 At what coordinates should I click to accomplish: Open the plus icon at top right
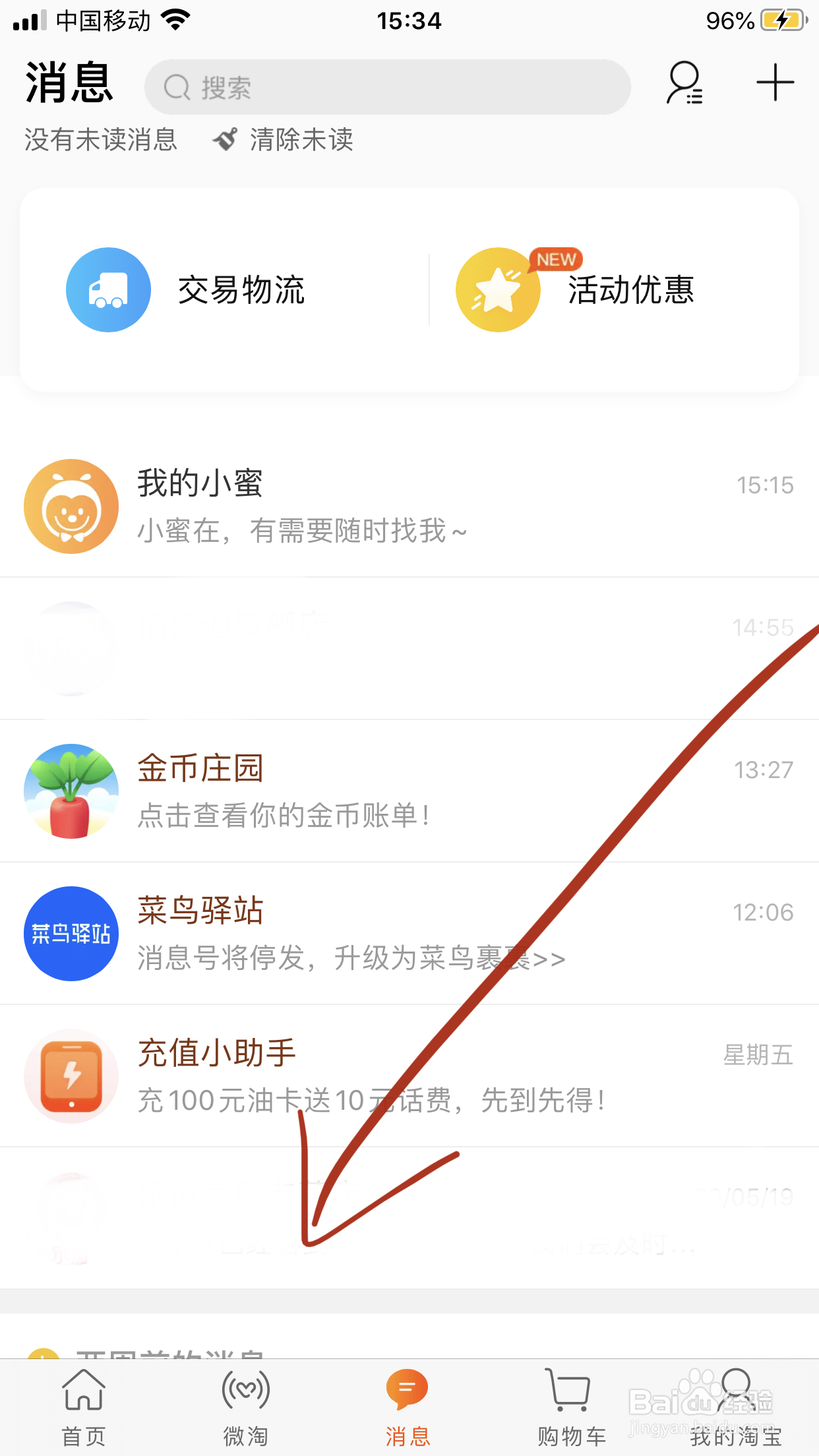tap(775, 82)
